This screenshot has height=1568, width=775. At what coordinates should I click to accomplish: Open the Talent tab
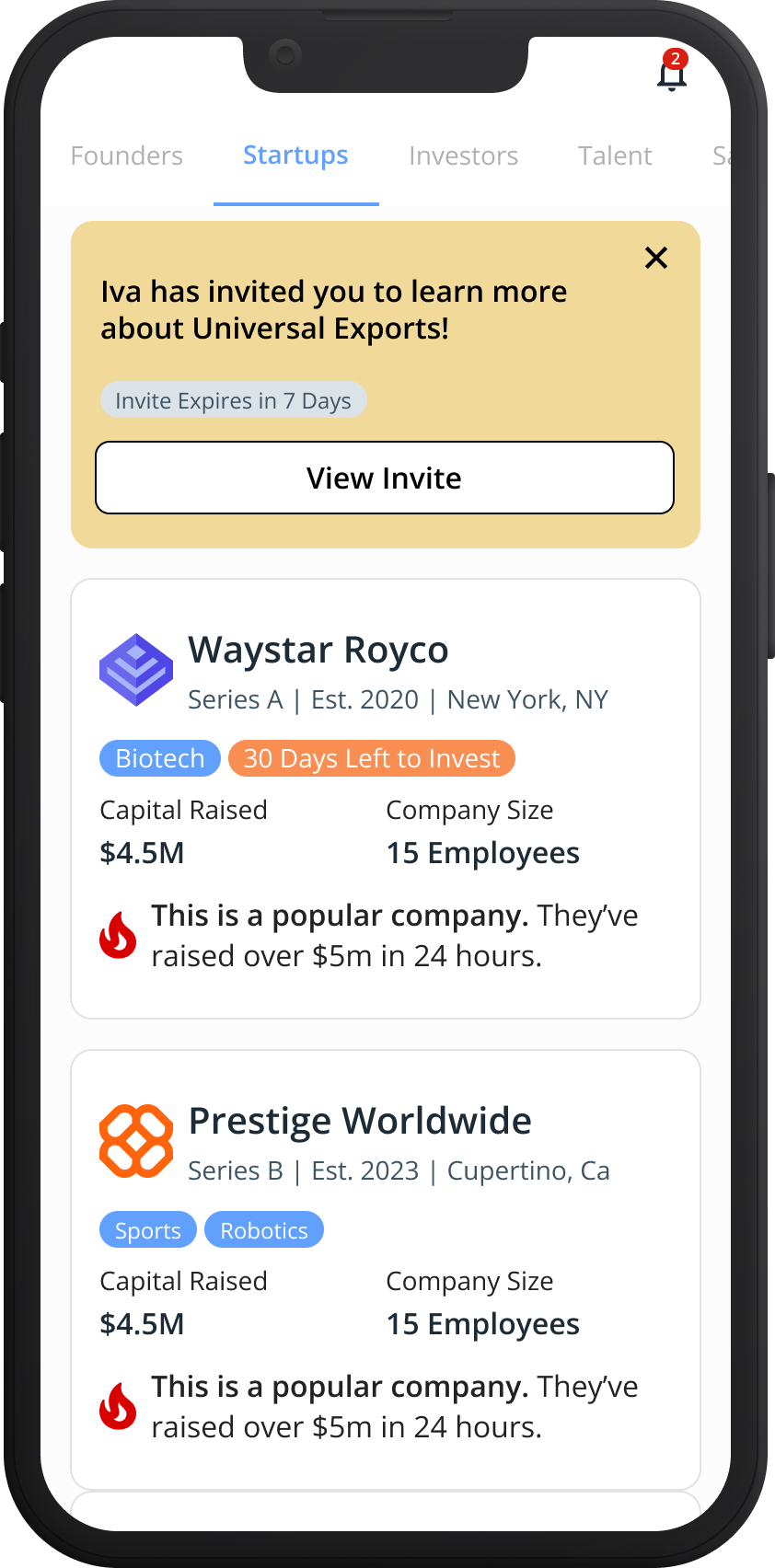coord(615,156)
